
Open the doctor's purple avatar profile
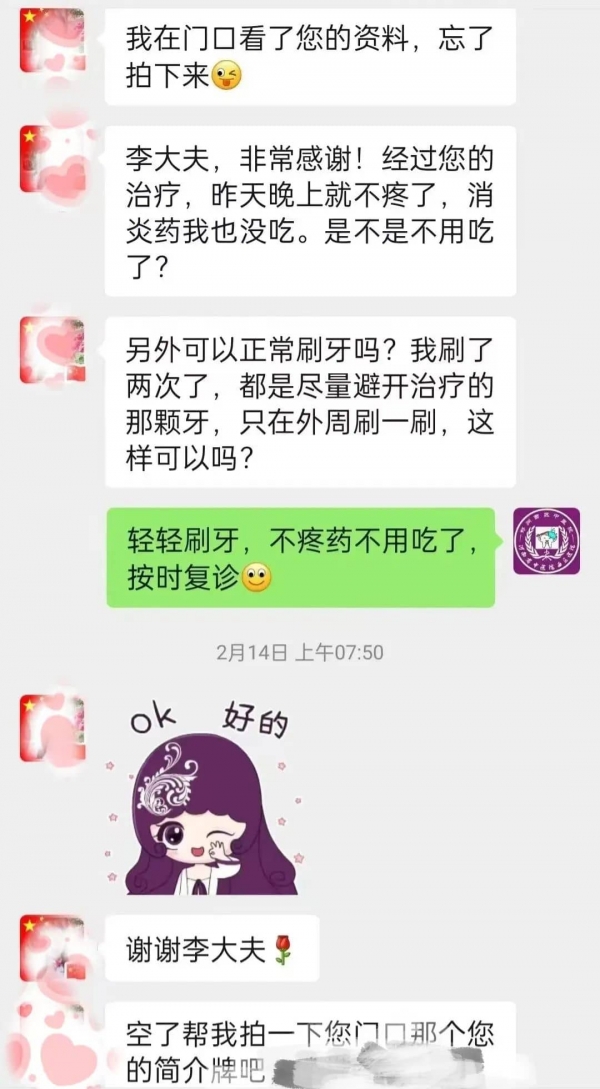tap(546, 541)
